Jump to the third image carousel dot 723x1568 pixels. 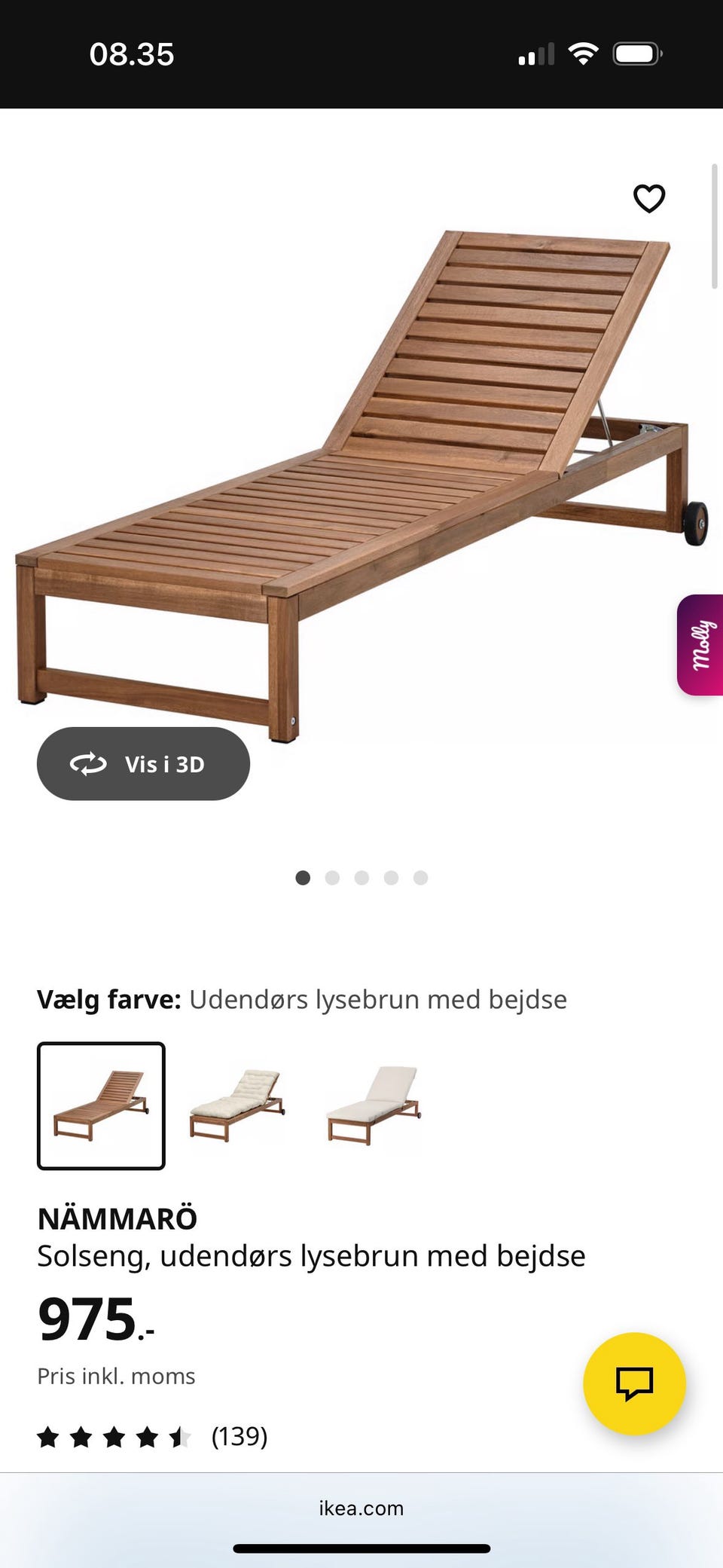pyautogui.click(x=361, y=878)
